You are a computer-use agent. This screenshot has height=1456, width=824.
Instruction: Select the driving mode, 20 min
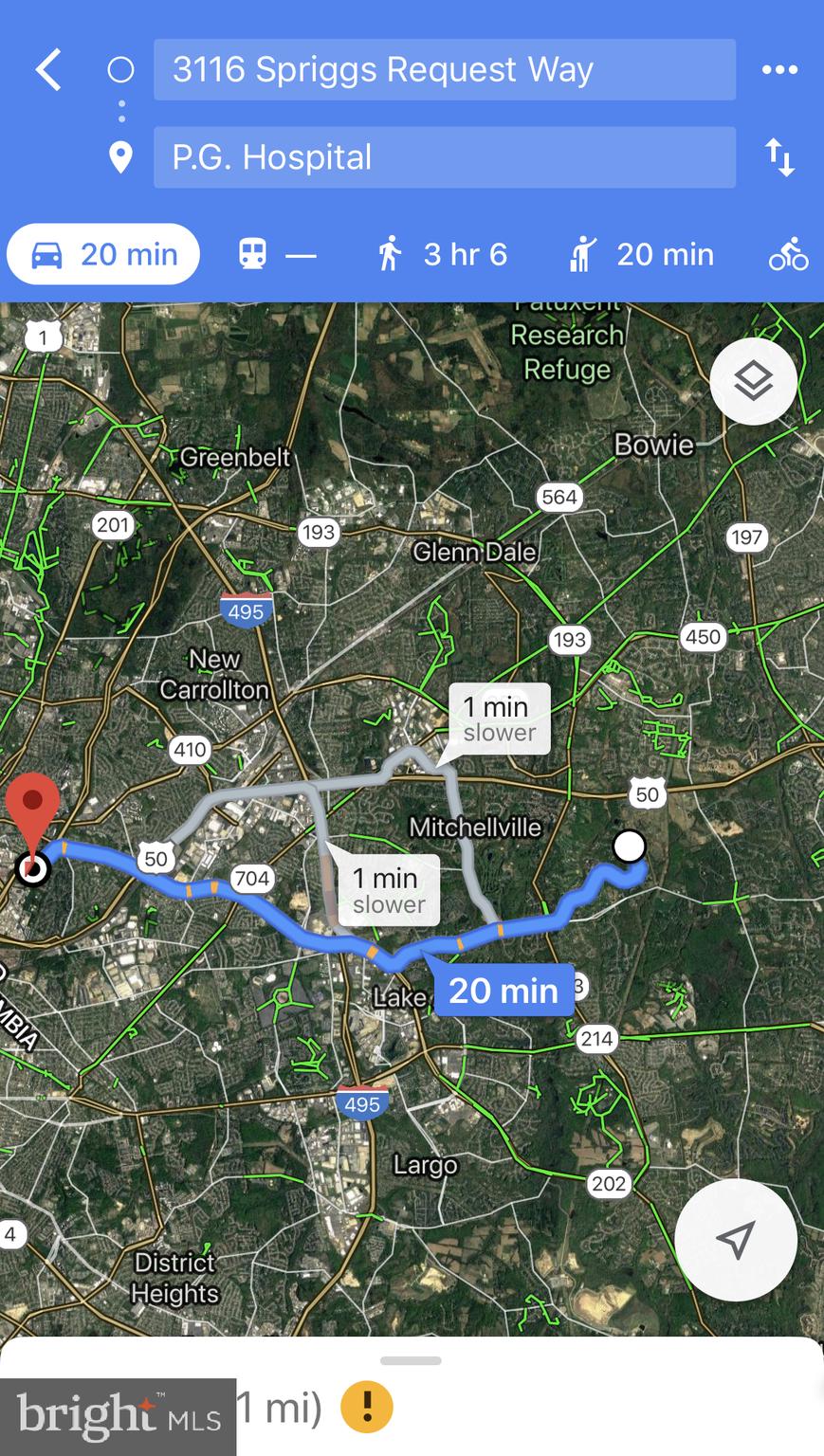pos(104,255)
